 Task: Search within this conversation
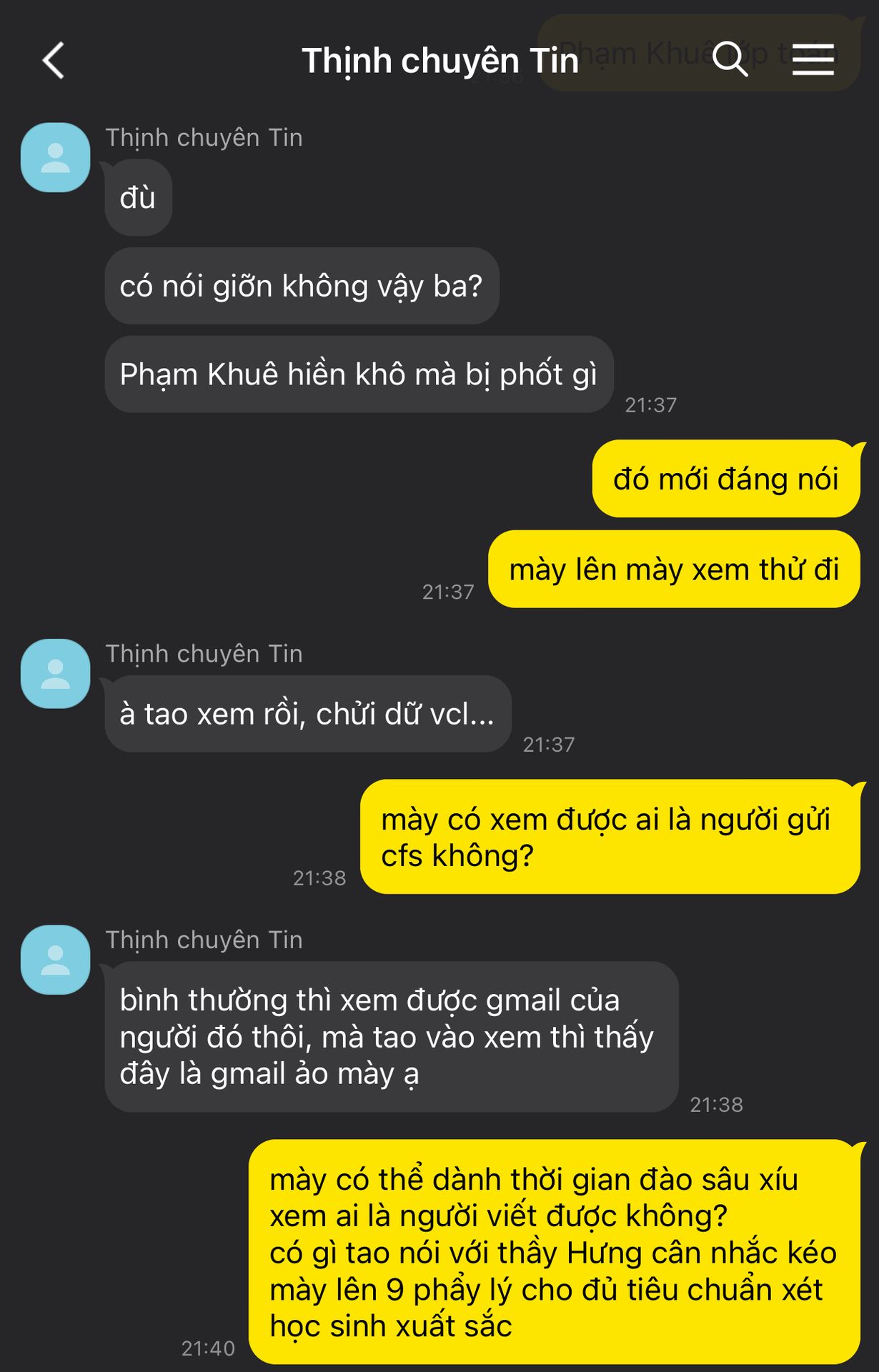click(730, 59)
